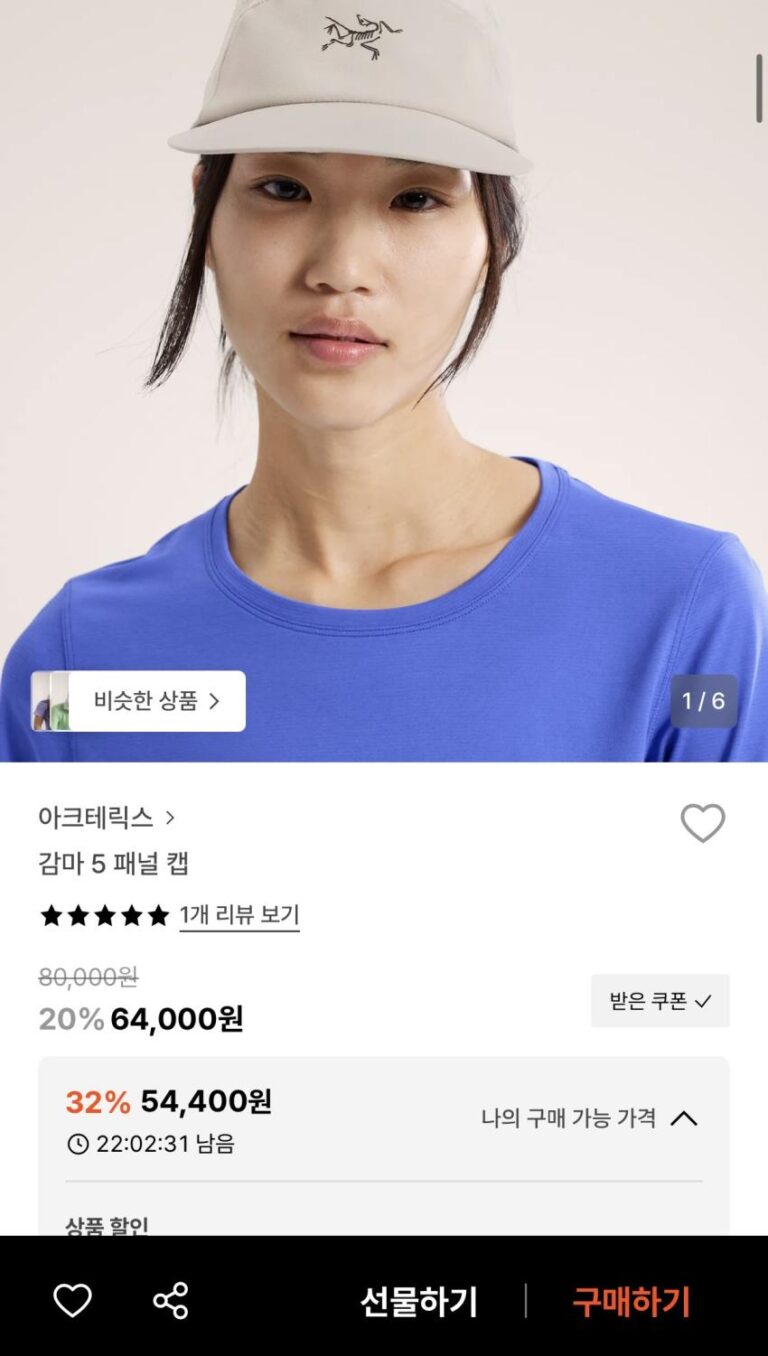Viewport: 768px width, 1356px height.
Task: Buy now with 구매하기
Action: click(x=631, y=1301)
